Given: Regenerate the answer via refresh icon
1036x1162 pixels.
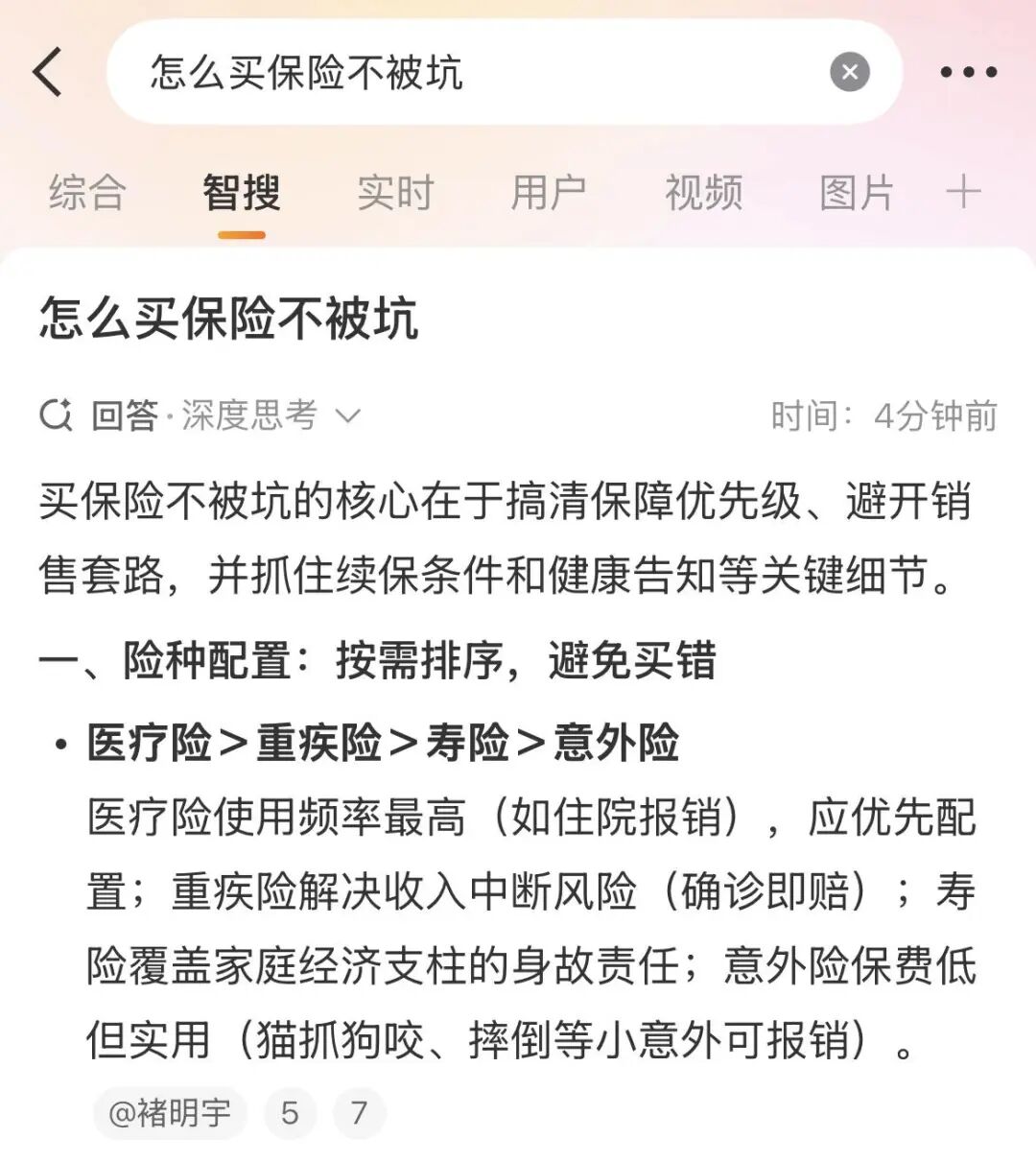Looking at the screenshot, I should [56, 415].
